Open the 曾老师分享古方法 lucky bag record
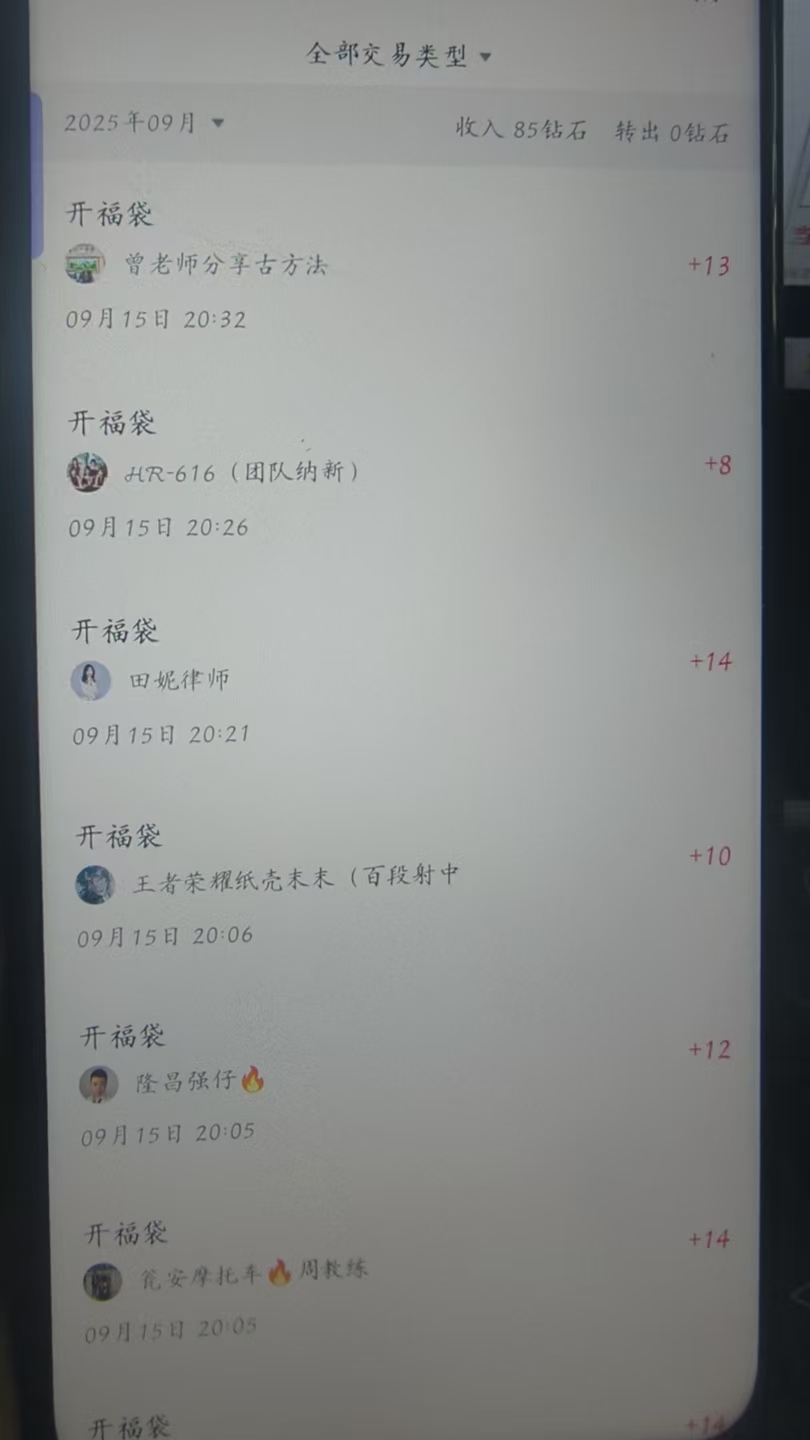 click(x=226, y=265)
